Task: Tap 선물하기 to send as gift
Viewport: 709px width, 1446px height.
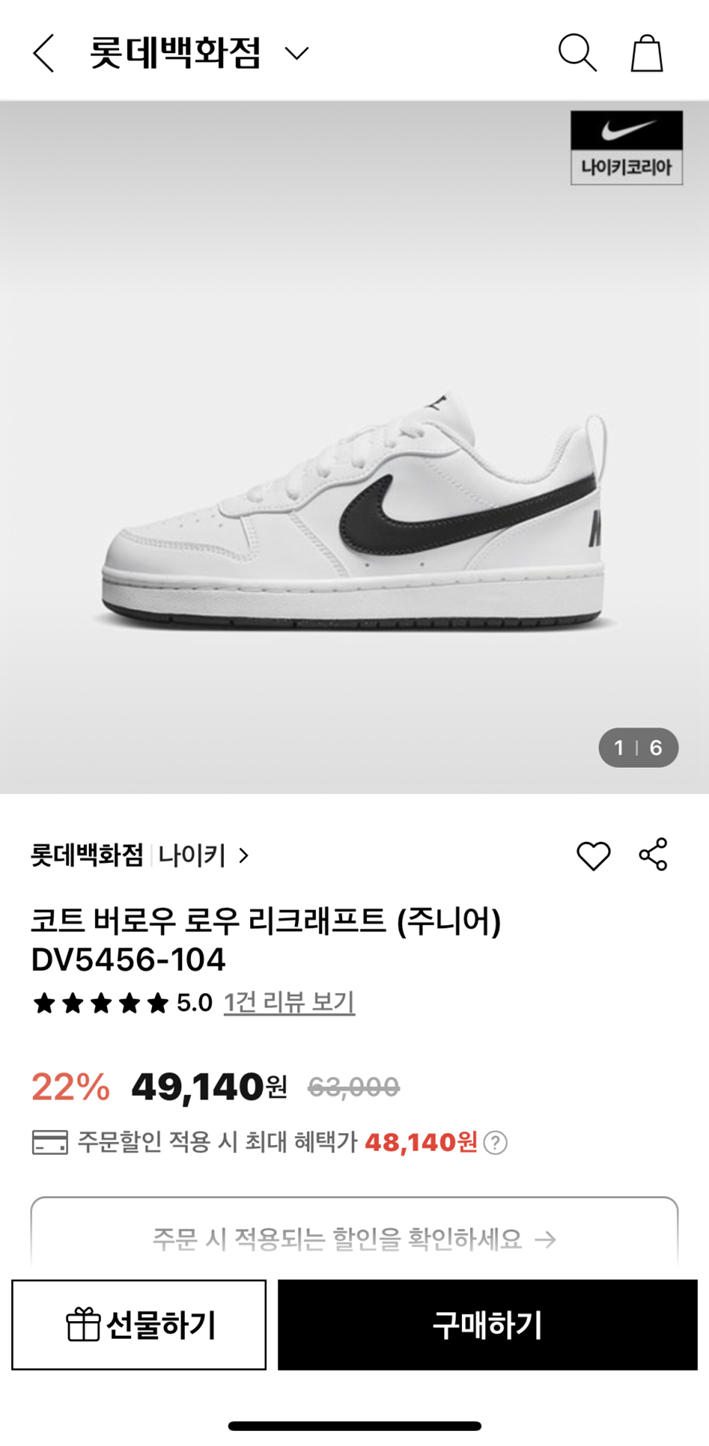Action: click(x=139, y=1325)
